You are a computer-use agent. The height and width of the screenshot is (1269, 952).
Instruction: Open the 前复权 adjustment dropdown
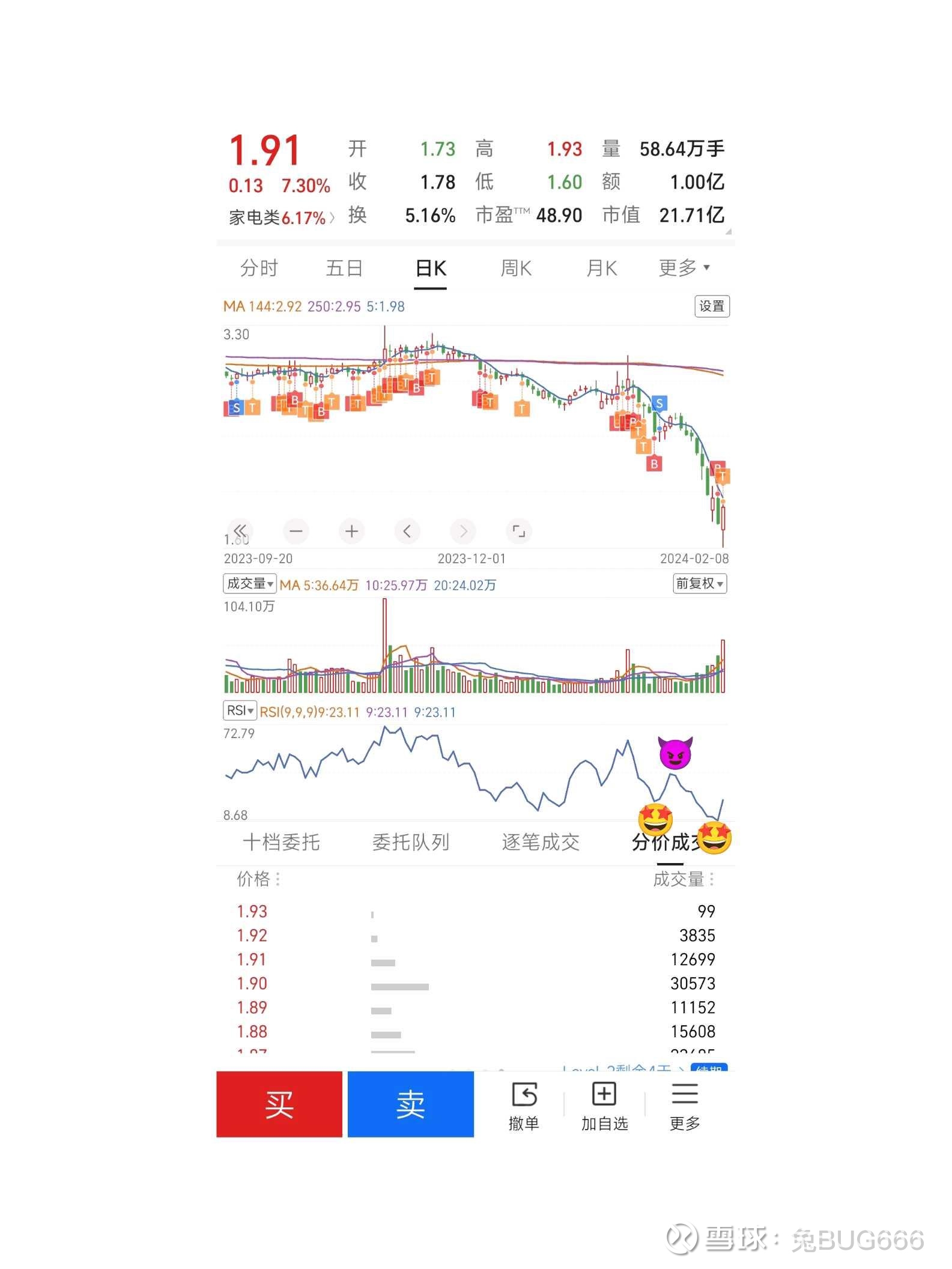pyautogui.click(x=699, y=583)
